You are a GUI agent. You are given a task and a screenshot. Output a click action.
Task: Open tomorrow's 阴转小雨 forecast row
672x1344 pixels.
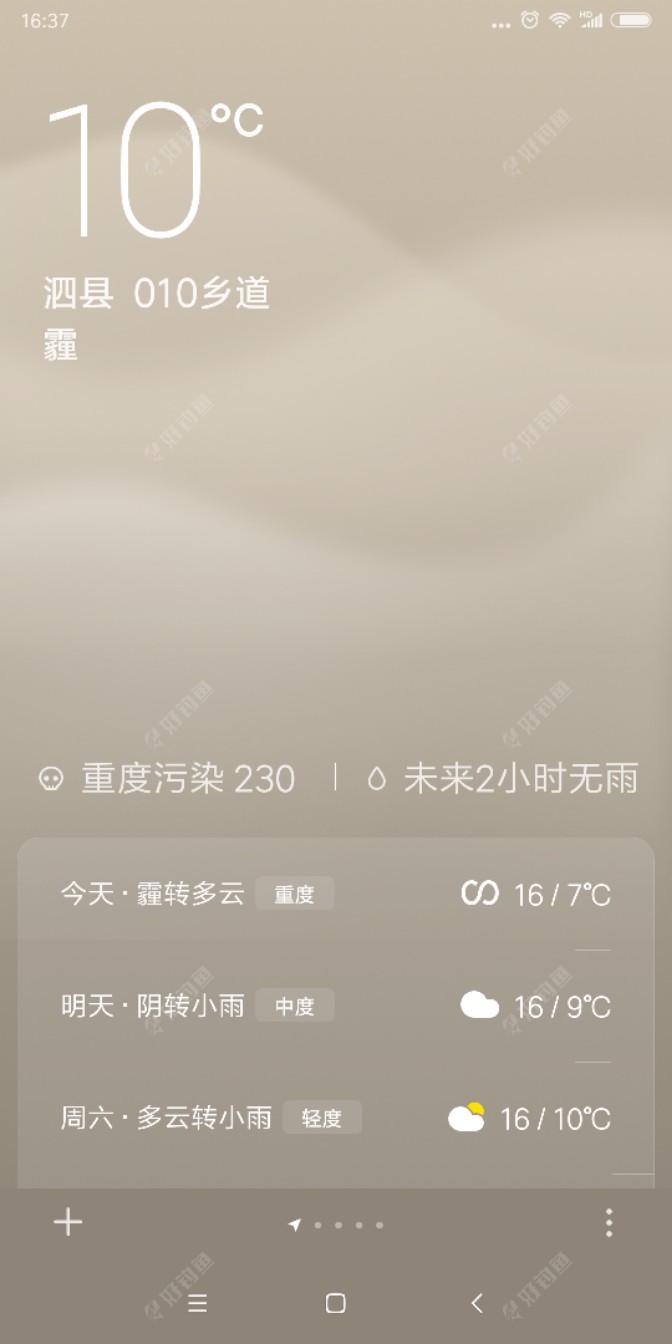click(335, 1005)
